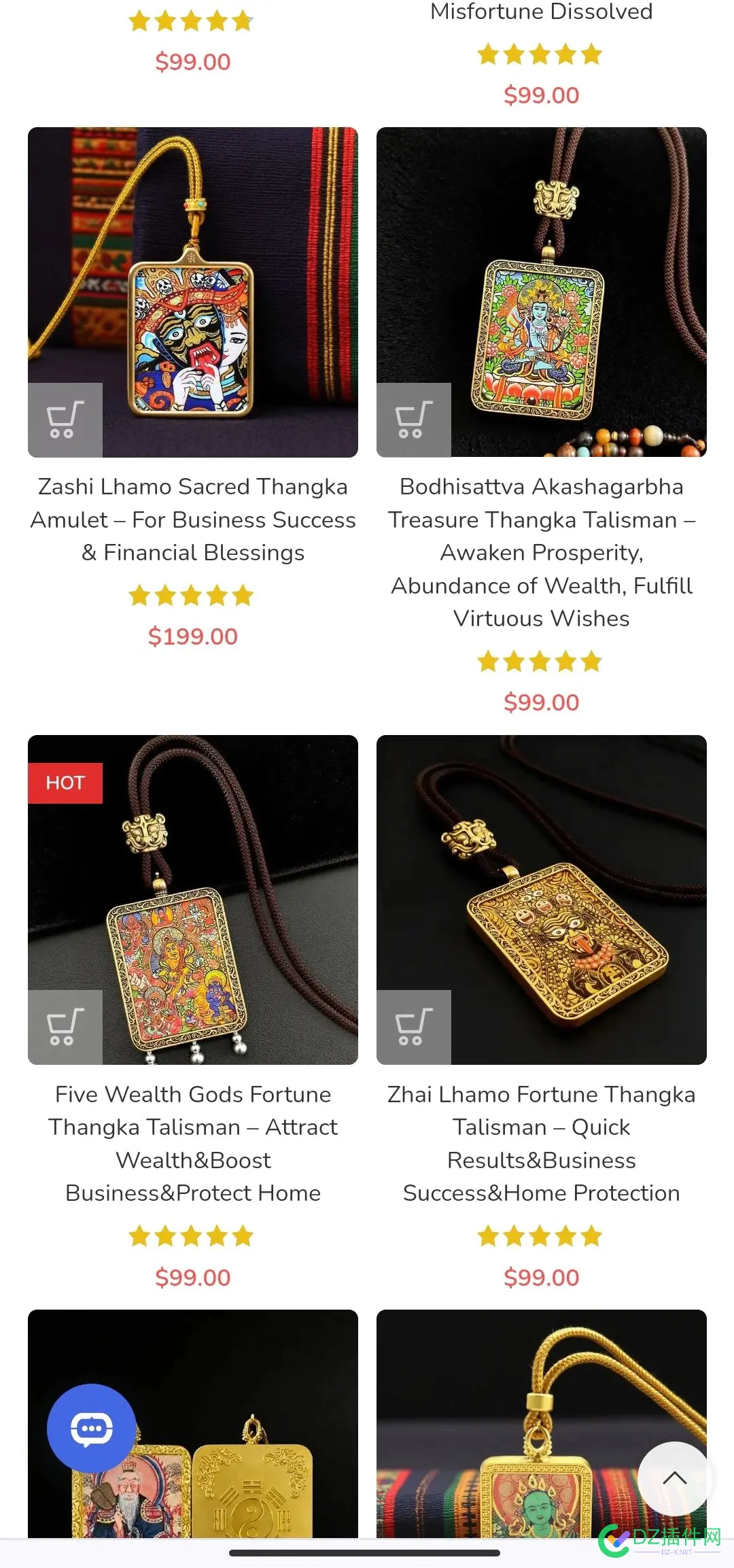Click cart icon on Zhai Lhamo Fortune Thangka
The width and height of the screenshot is (734, 1568).
(414, 1027)
